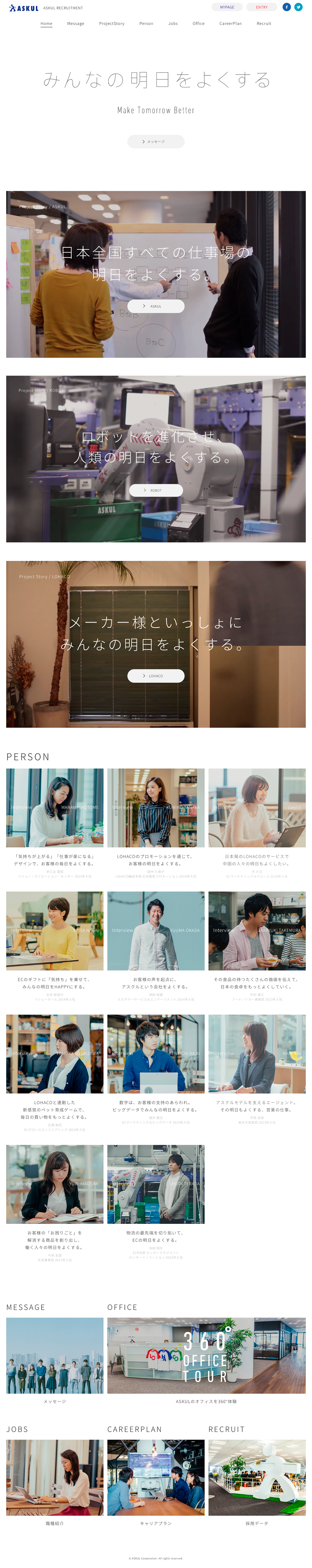The image size is (312, 1568).
Task: Tap the メッセージ button under Make Tomorrow Better
Action: point(156,141)
